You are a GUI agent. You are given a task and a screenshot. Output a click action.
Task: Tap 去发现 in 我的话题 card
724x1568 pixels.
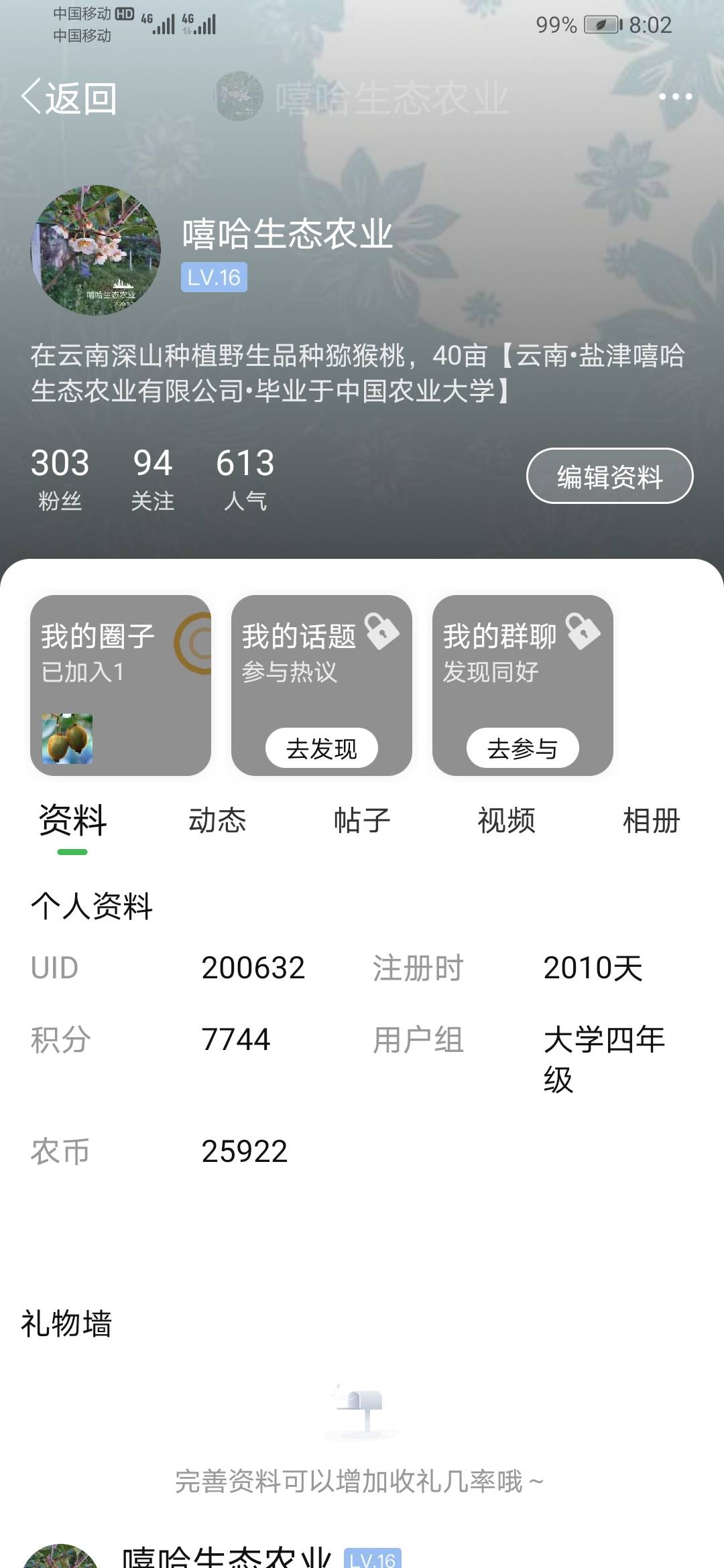tap(322, 748)
